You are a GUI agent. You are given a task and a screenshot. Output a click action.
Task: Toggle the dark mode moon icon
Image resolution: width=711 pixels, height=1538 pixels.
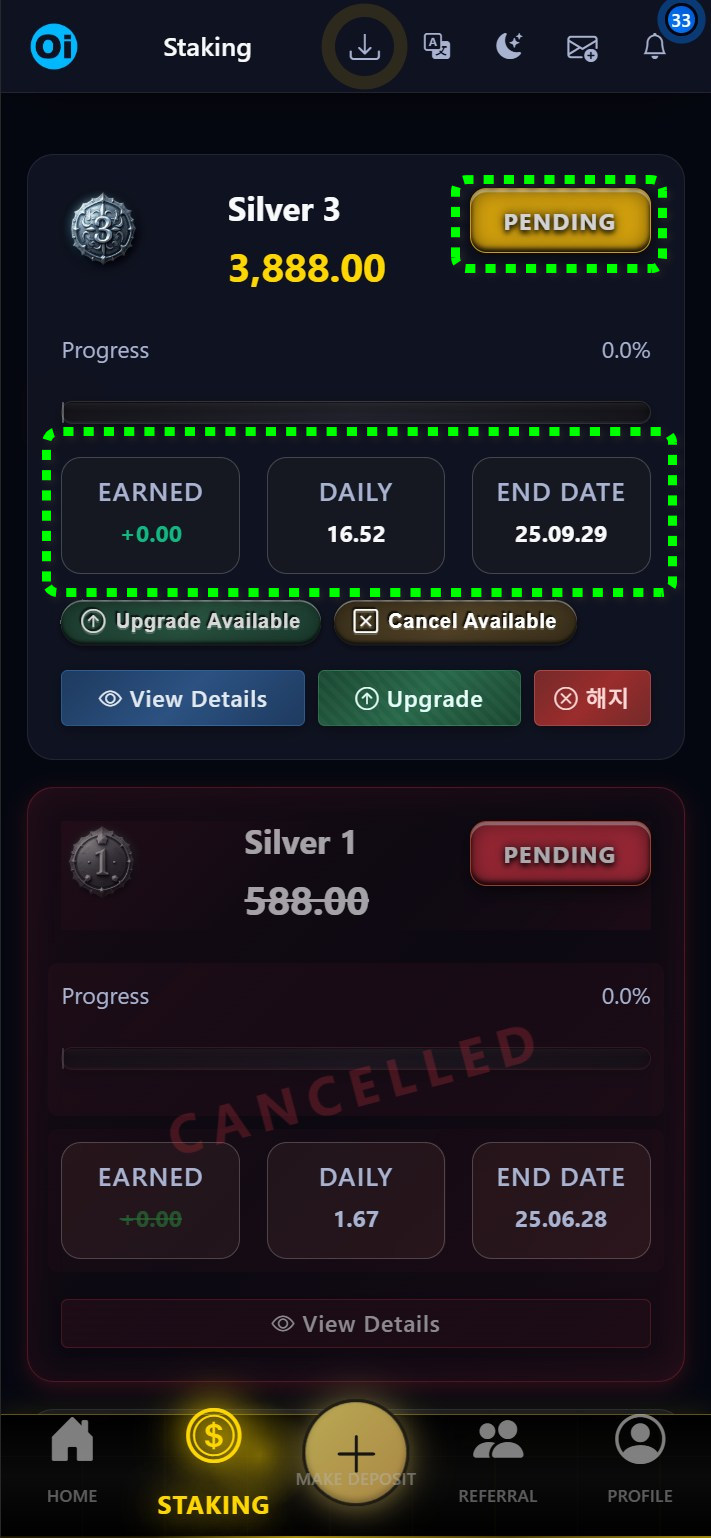click(510, 46)
